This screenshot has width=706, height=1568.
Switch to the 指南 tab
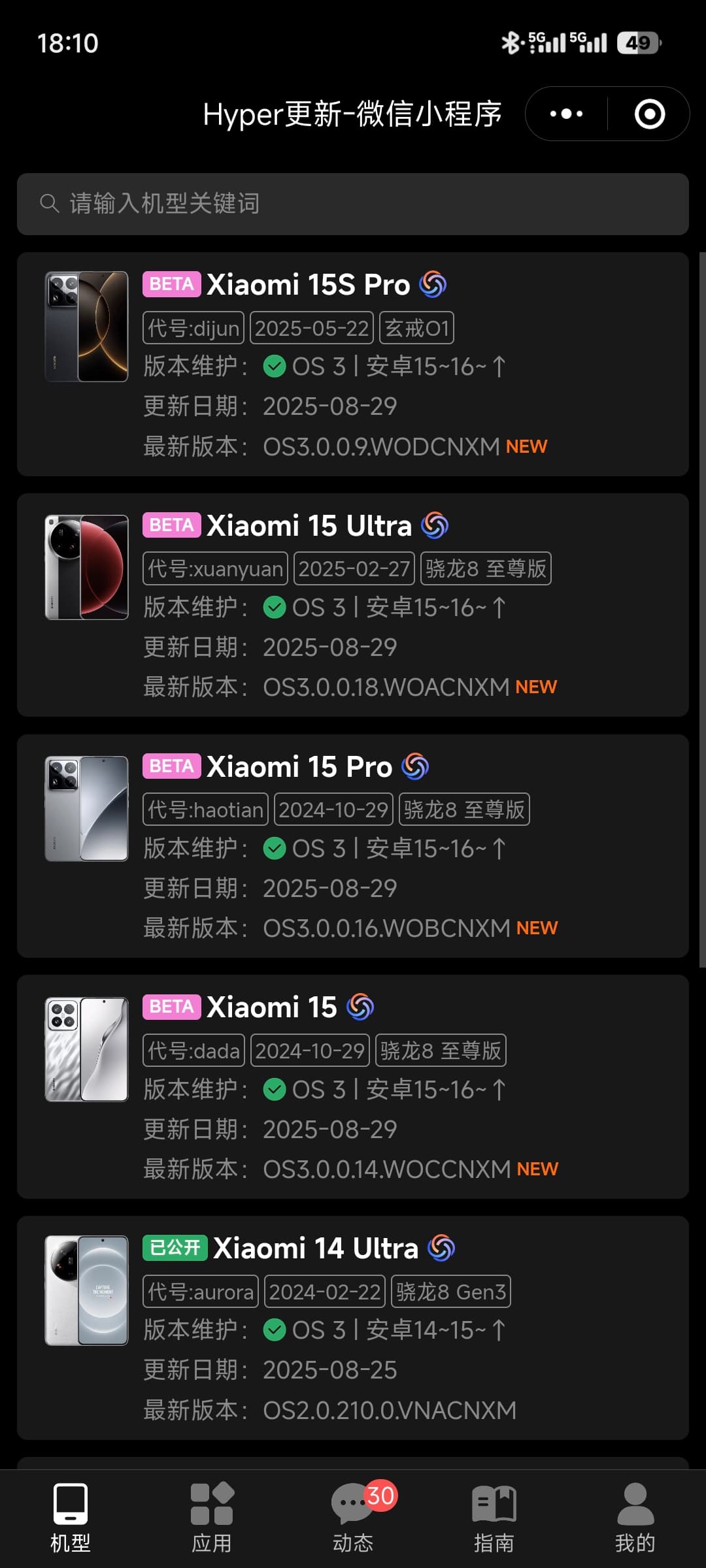pyautogui.click(x=494, y=1518)
